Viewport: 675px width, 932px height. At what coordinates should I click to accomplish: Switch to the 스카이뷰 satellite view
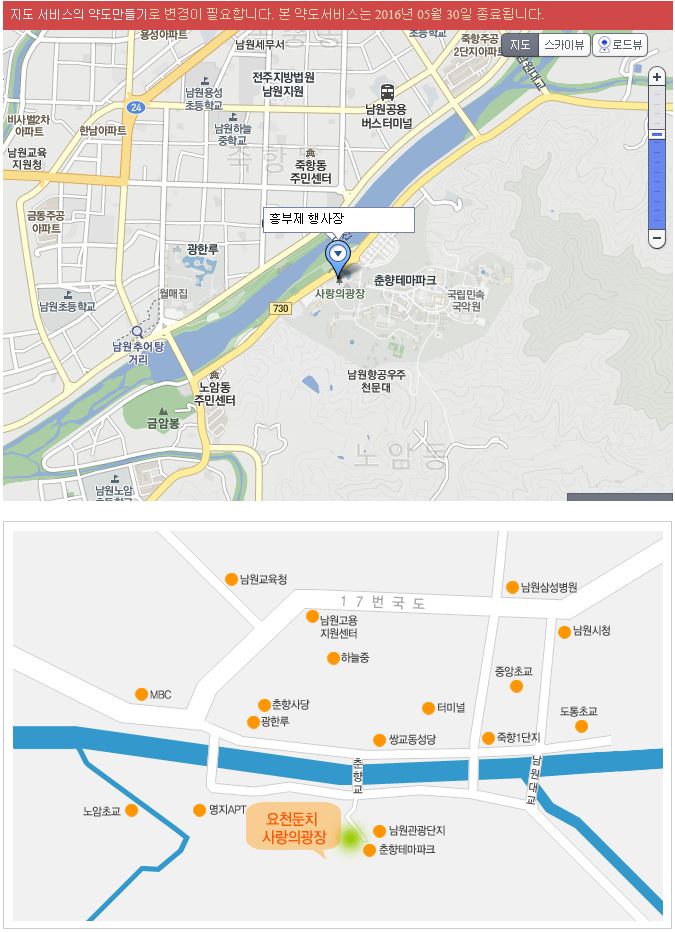(563, 45)
